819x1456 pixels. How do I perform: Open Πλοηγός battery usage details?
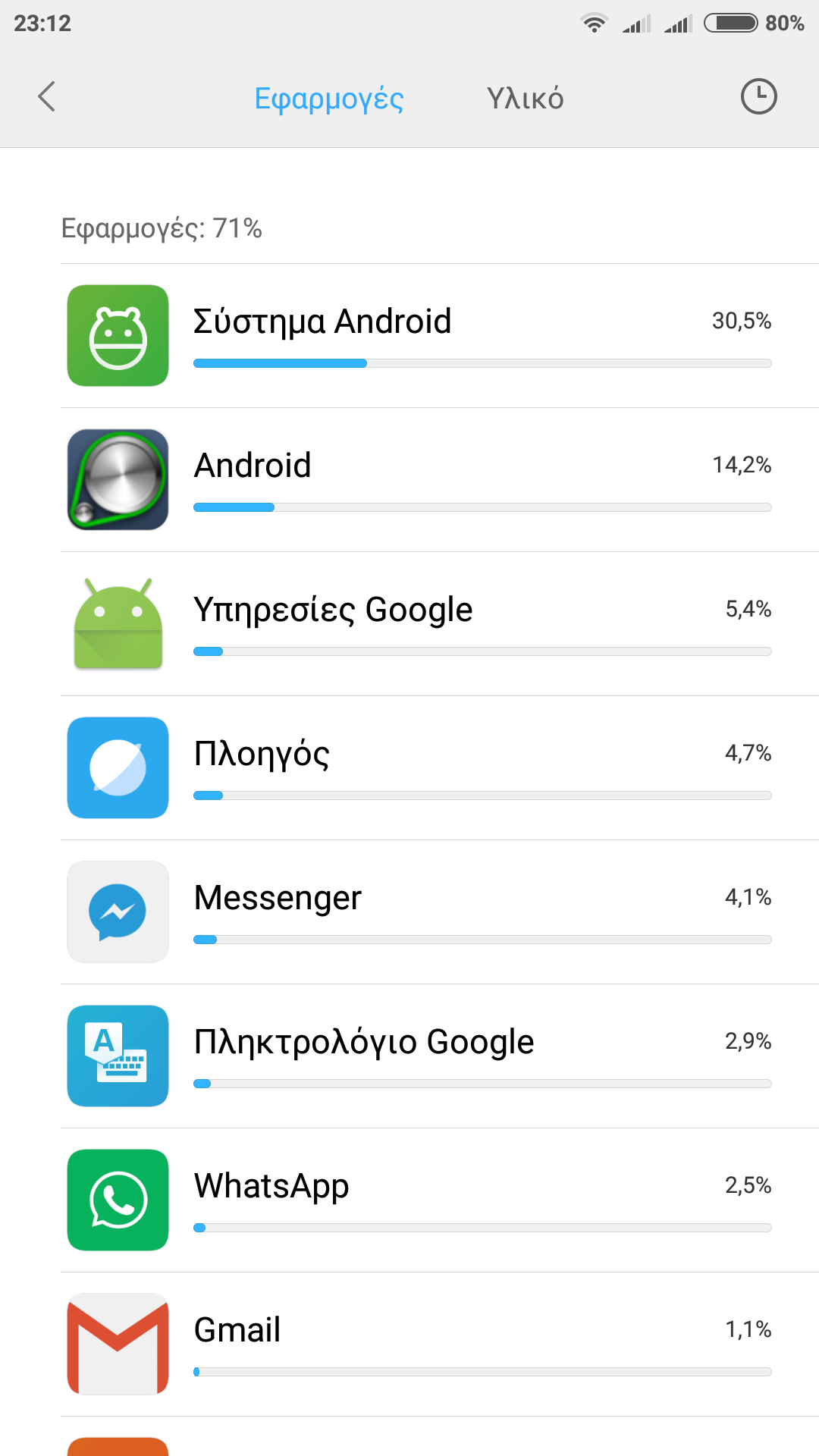pyautogui.click(x=440, y=768)
